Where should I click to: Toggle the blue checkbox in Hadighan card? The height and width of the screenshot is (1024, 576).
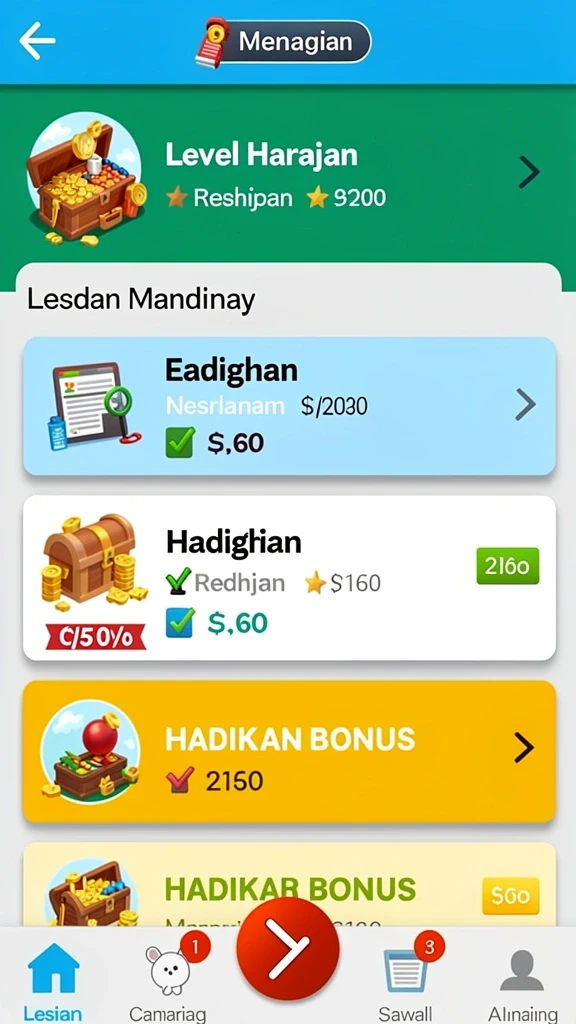coord(180,622)
